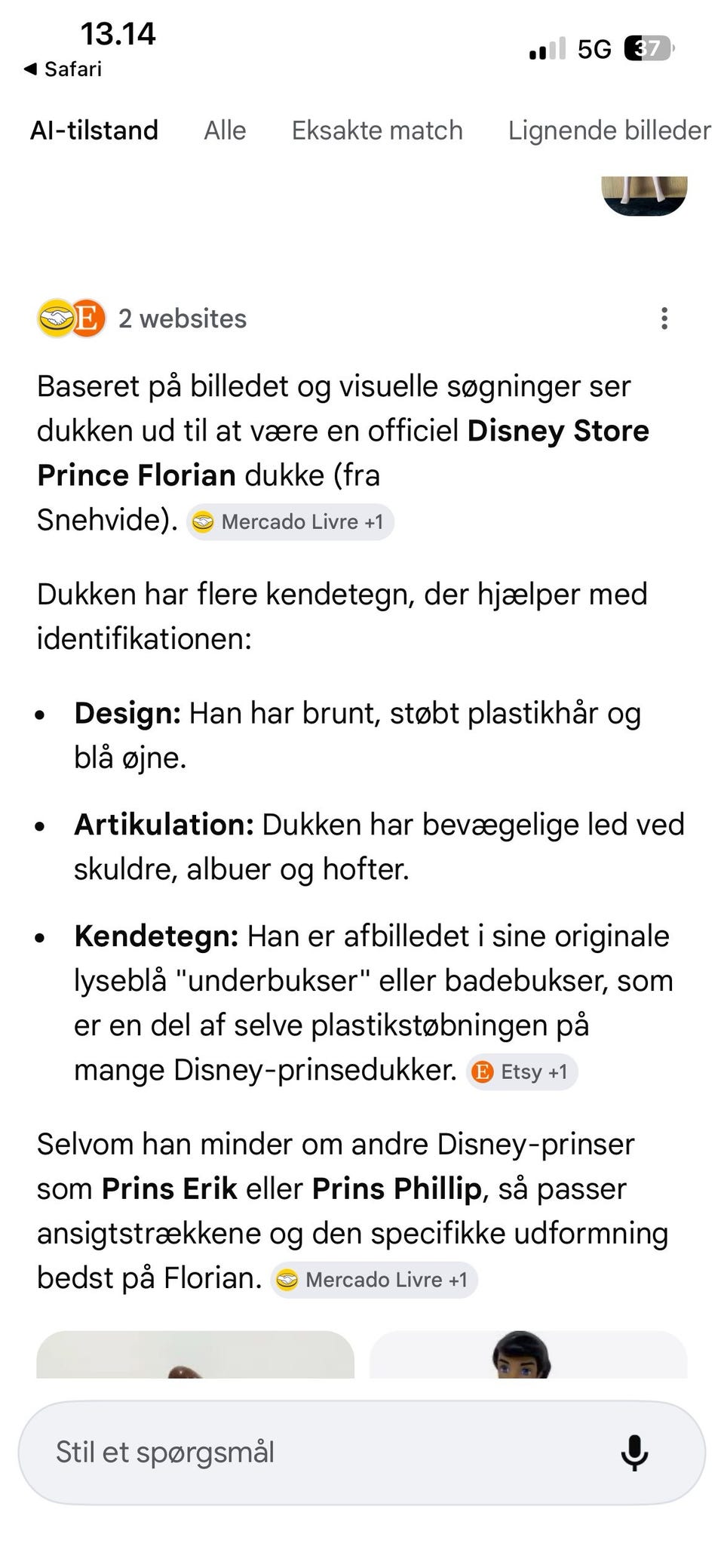This screenshot has height=1568, width=724.
Task: Tap the highlighted 'Prins Erik' text
Action: (x=167, y=1188)
